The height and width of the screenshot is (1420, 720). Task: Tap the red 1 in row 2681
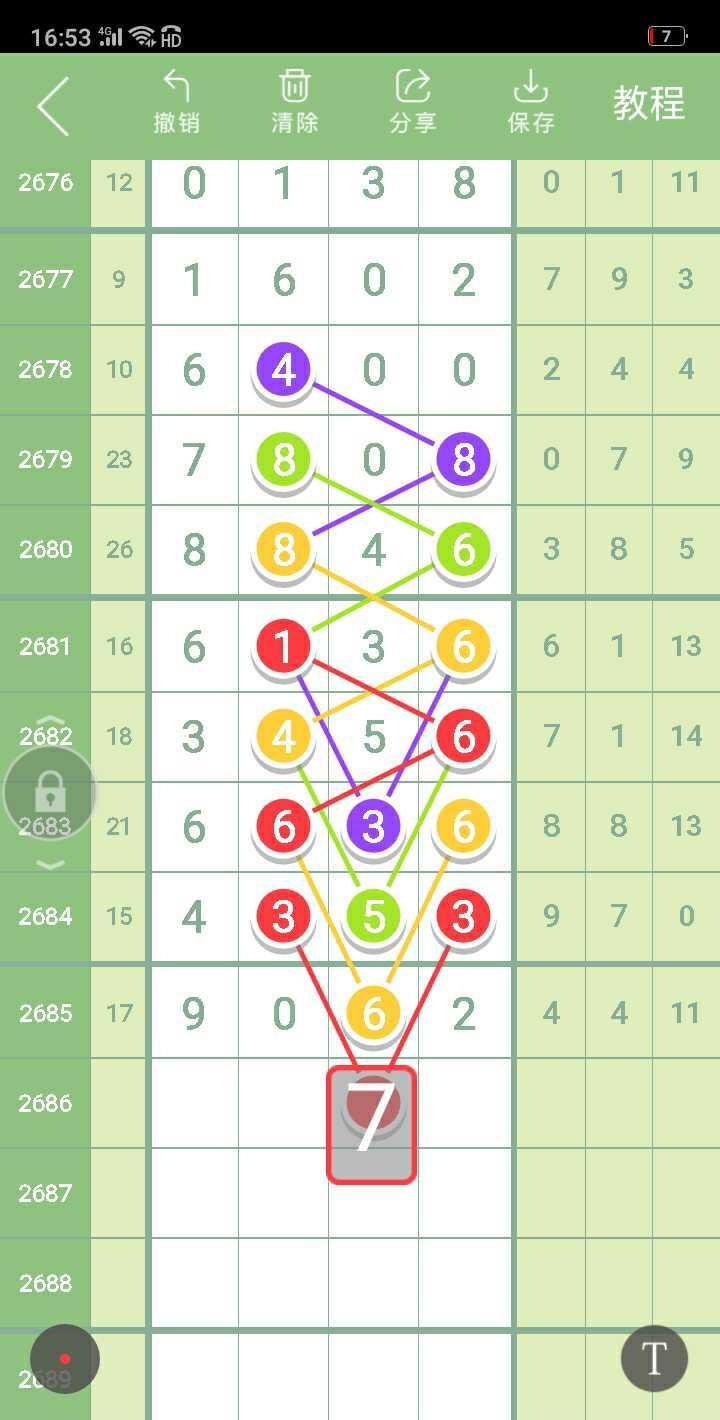[284, 645]
